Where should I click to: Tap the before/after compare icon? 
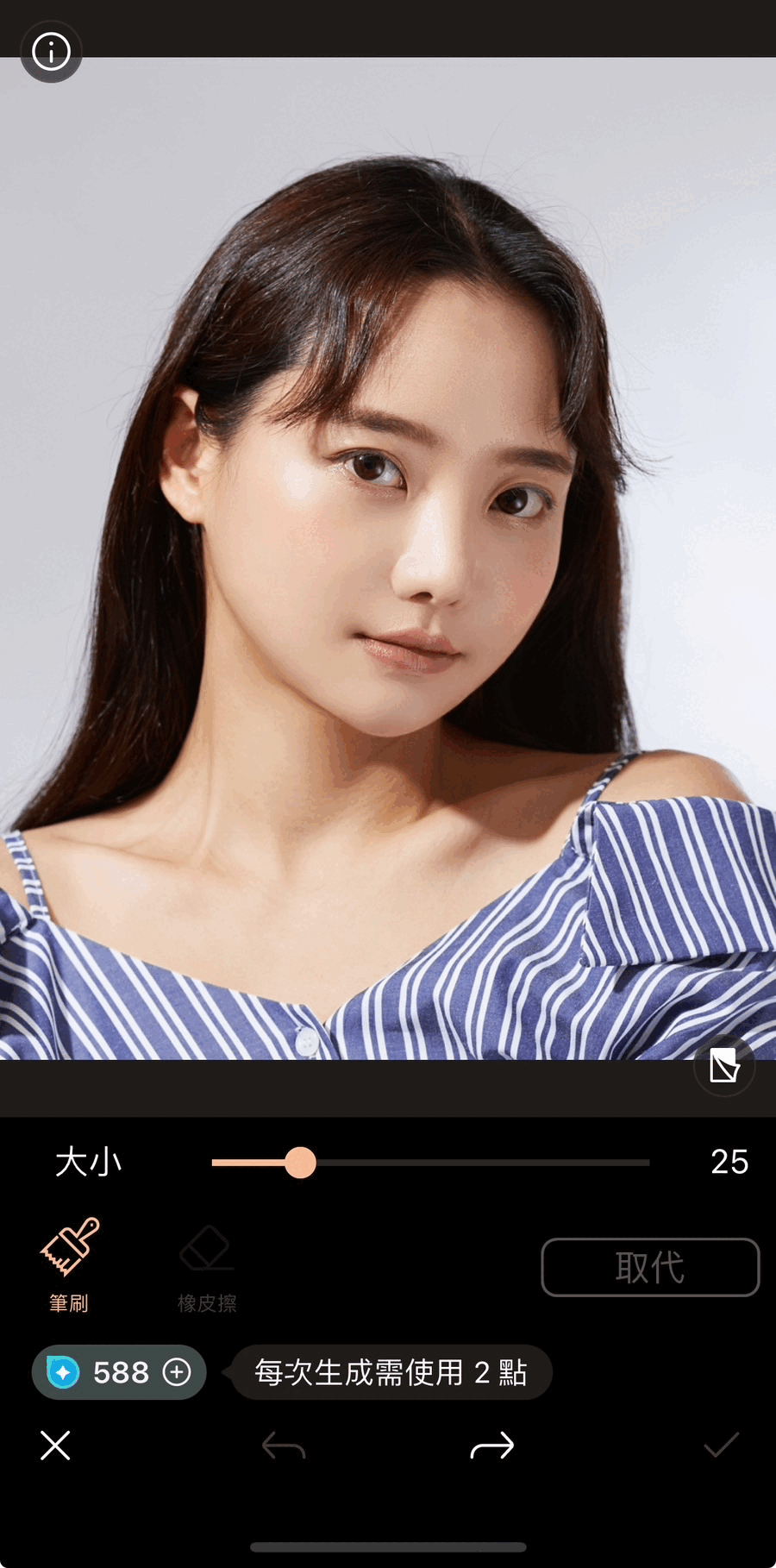click(724, 1066)
